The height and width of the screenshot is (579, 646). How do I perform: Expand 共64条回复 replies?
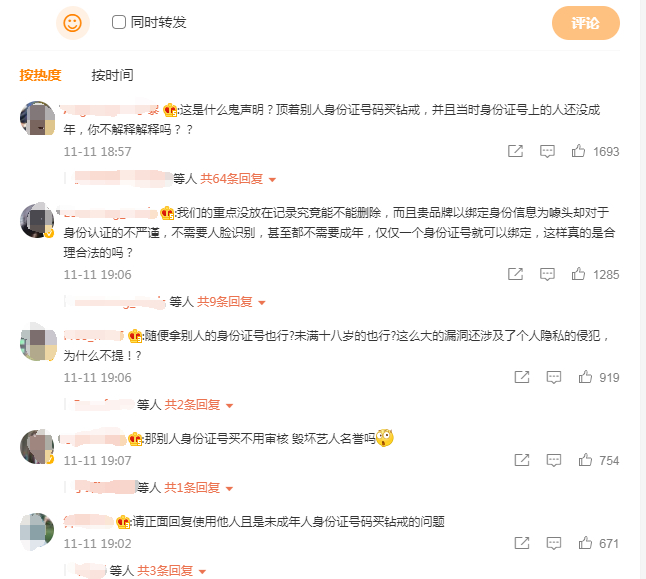[238, 179]
